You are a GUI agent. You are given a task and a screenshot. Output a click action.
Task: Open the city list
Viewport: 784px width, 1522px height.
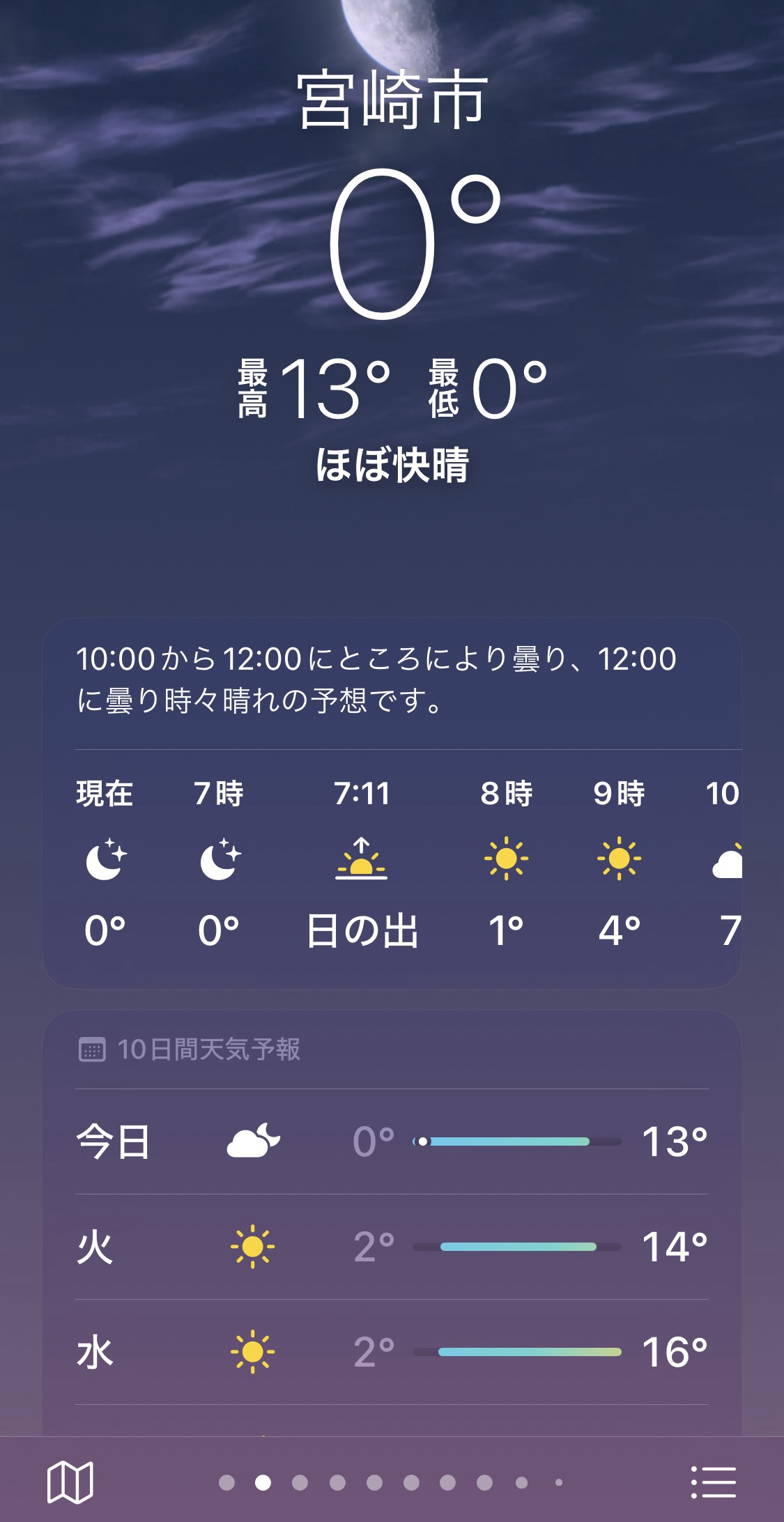point(713,1482)
